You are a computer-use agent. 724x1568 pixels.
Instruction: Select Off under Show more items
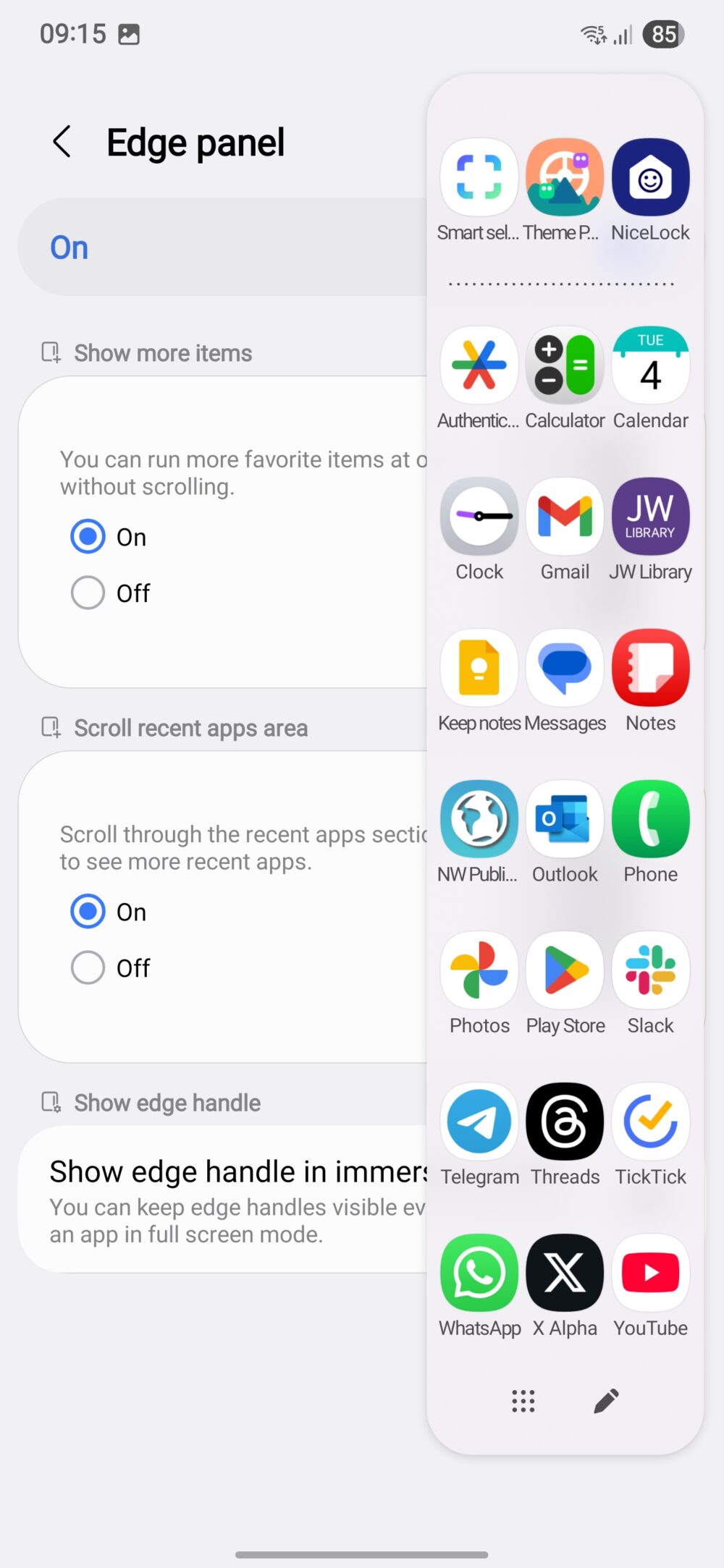tap(87, 592)
